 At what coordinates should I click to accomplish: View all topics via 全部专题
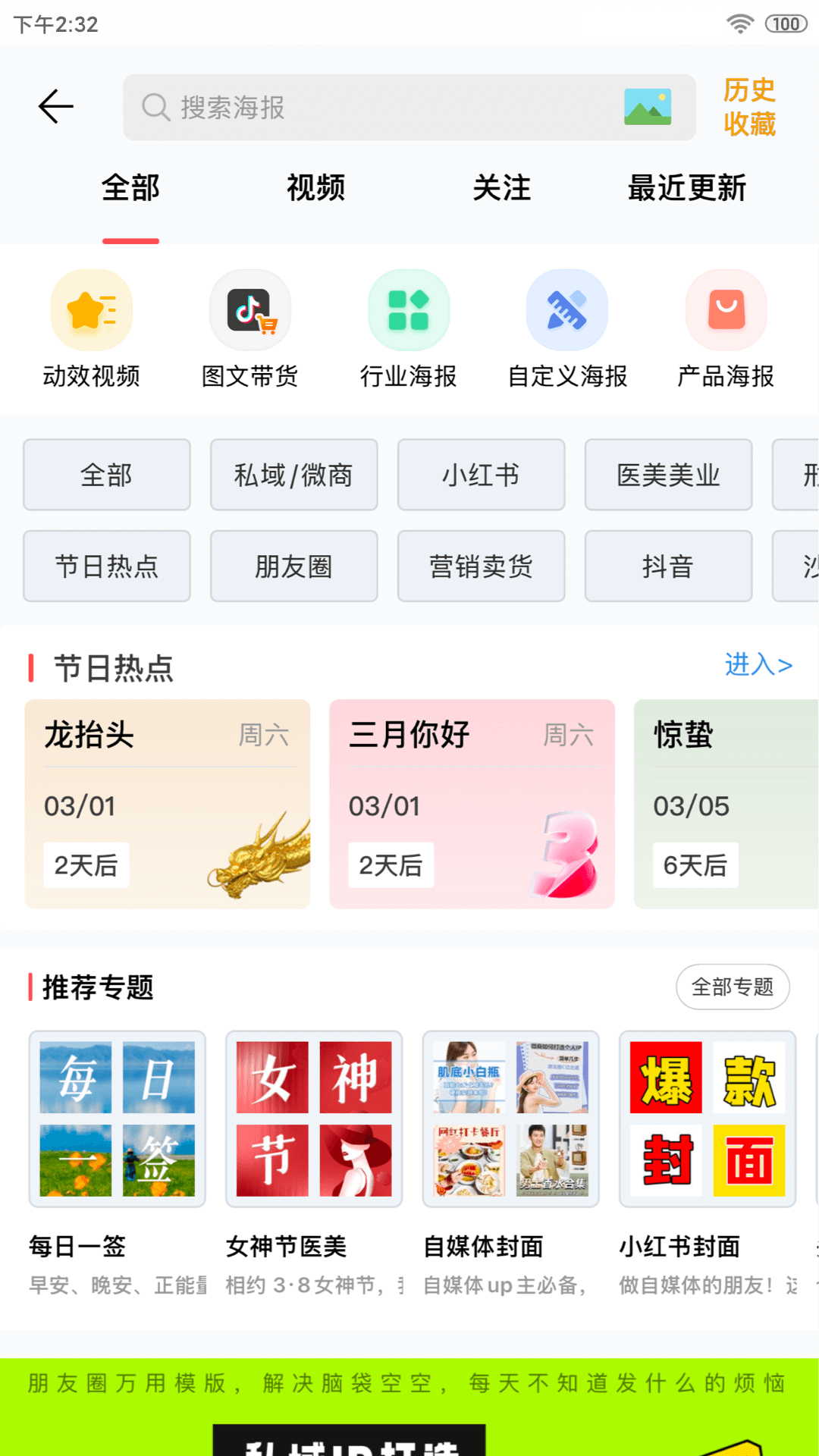coord(733,987)
